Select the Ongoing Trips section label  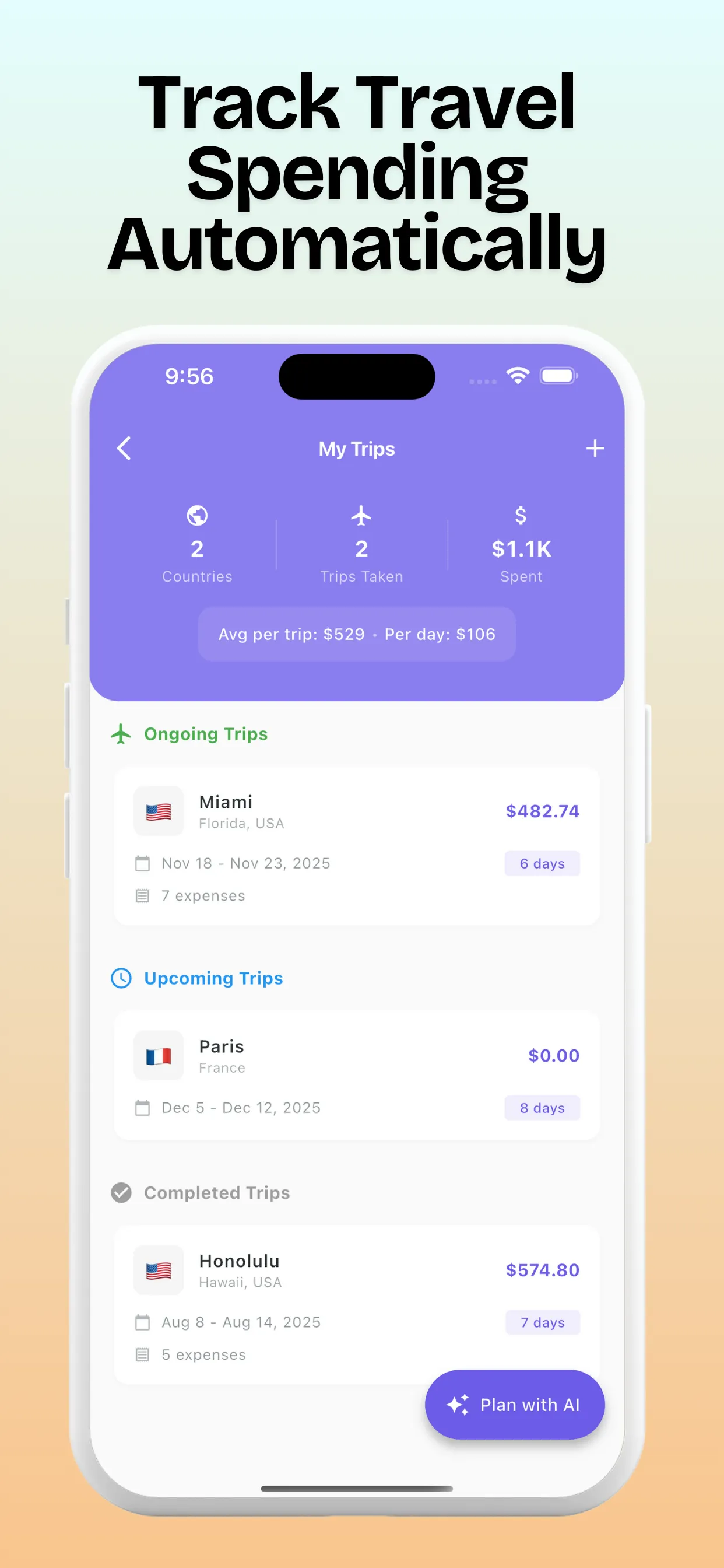coord(205,733)
